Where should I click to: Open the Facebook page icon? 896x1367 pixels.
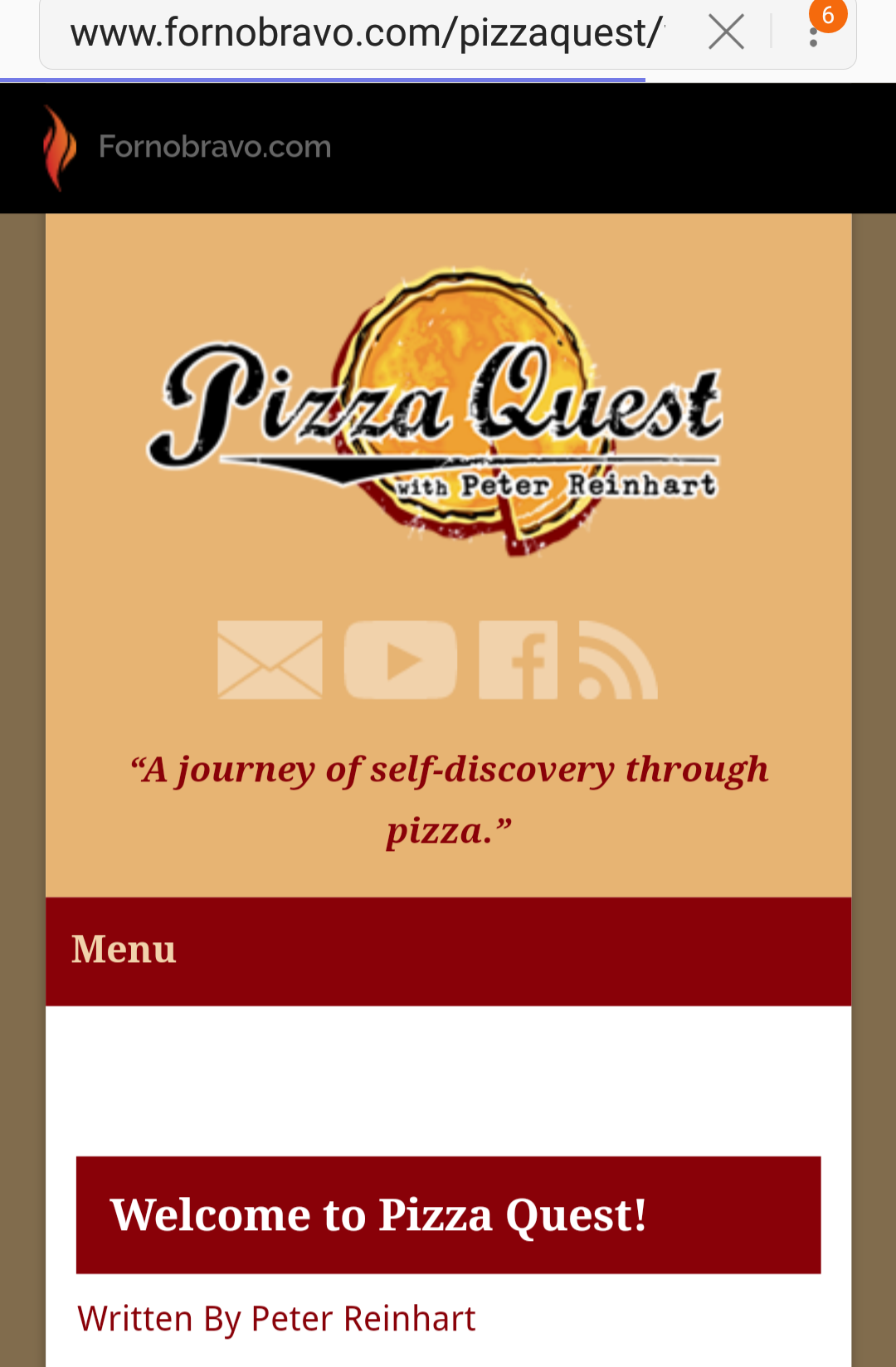click(519, 660)
